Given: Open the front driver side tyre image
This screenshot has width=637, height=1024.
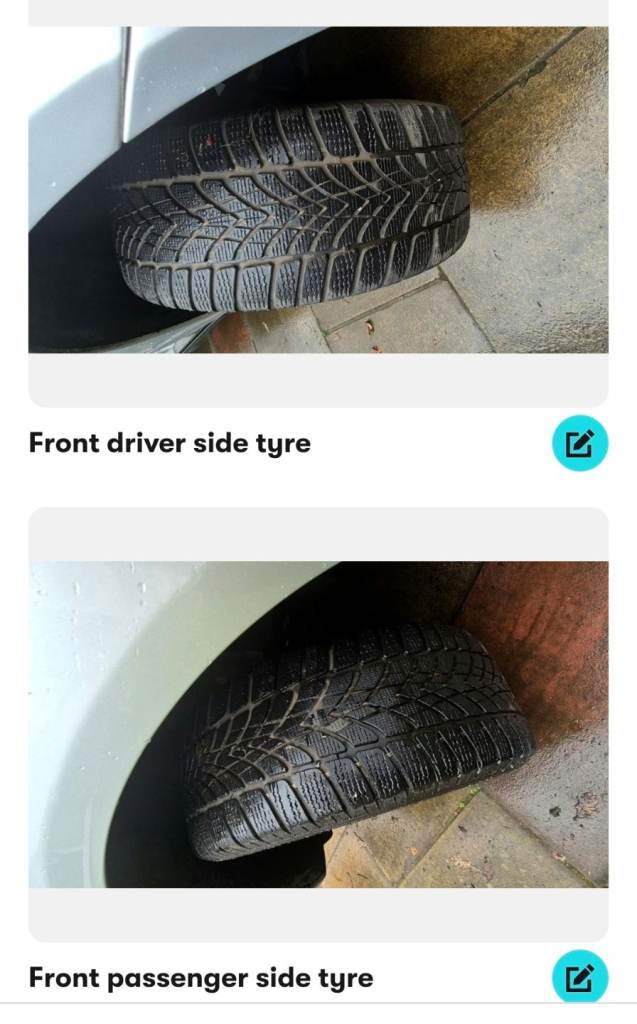Looking at the screenshot, I should [x=318, y=190].
